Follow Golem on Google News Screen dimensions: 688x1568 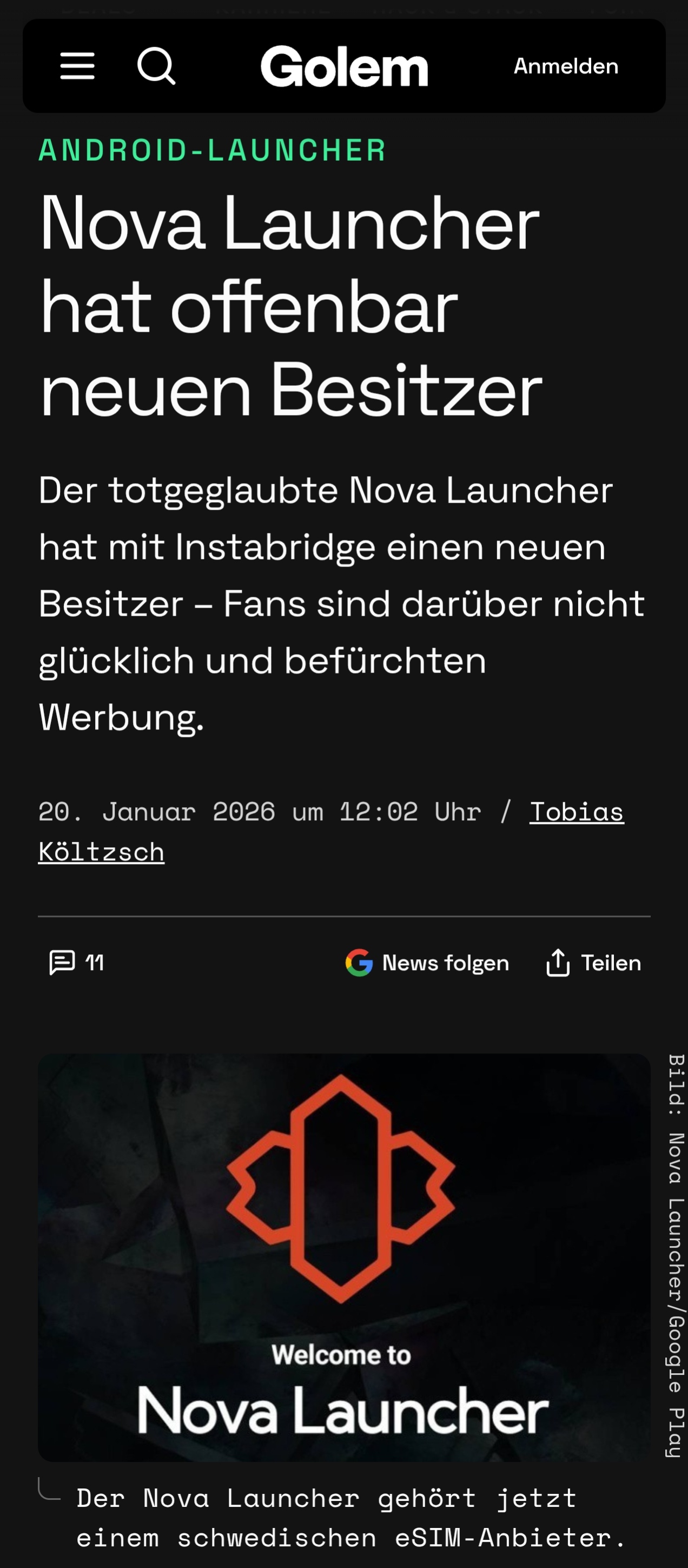427,963
